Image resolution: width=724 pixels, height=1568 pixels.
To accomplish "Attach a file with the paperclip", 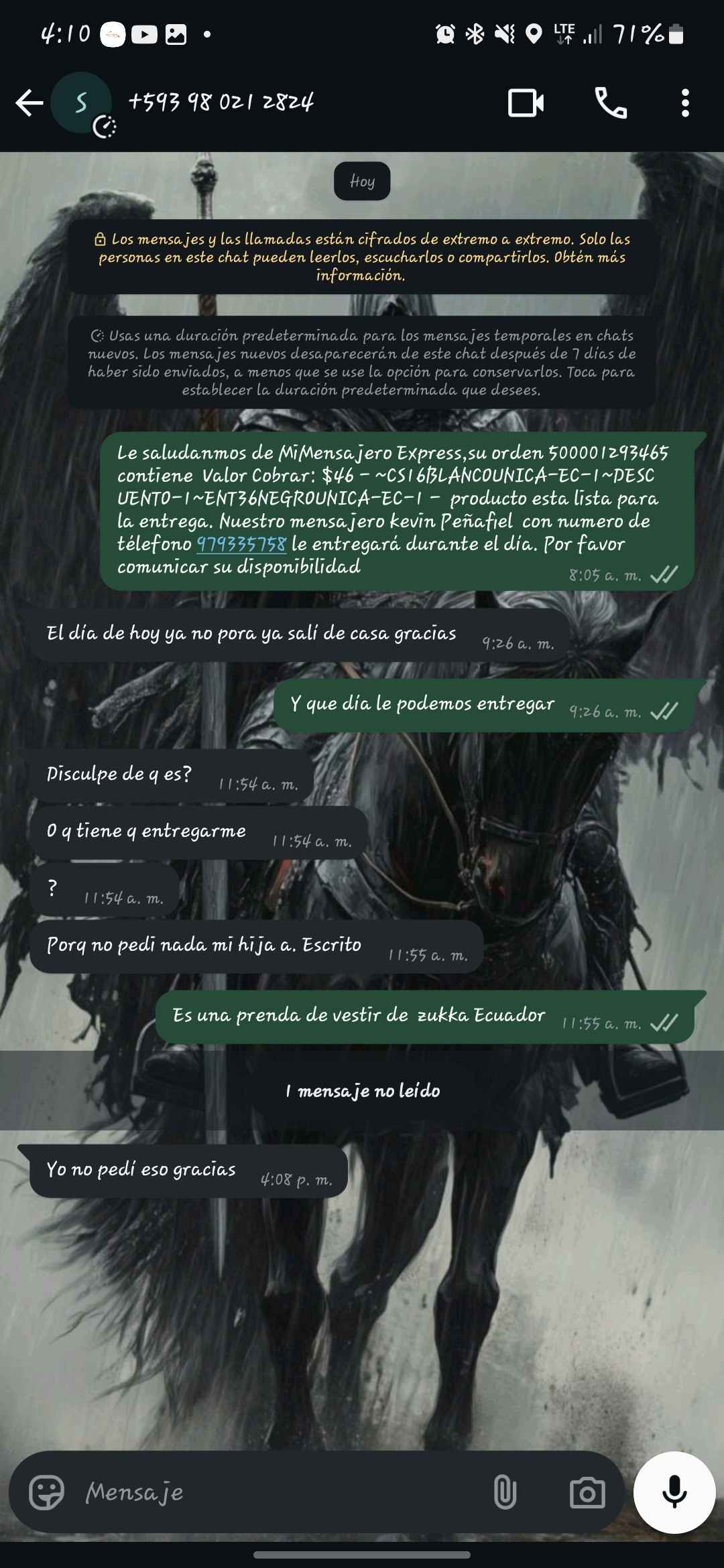I will pos(505,1492).
